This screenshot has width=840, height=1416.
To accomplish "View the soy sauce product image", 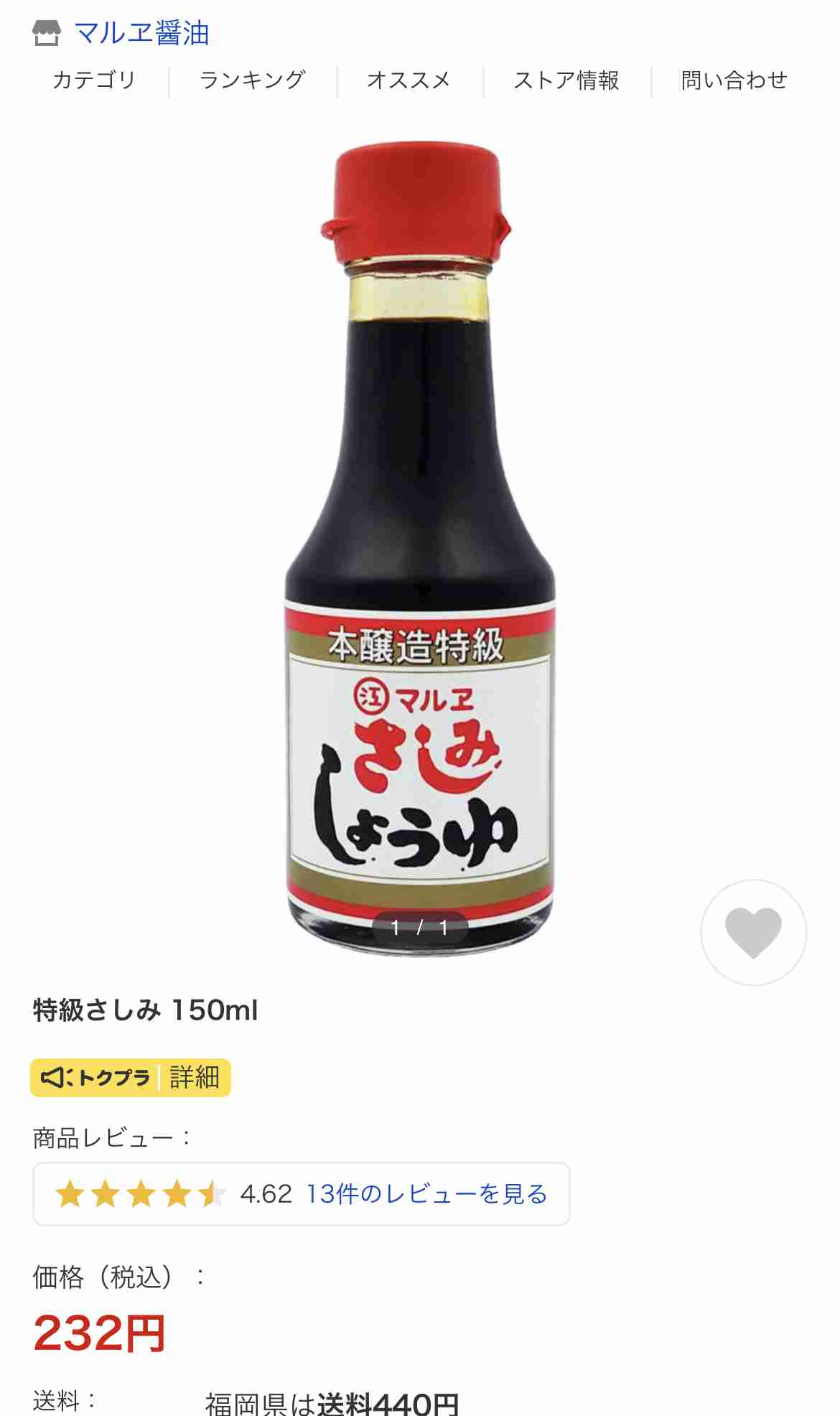I will point(419,549).
